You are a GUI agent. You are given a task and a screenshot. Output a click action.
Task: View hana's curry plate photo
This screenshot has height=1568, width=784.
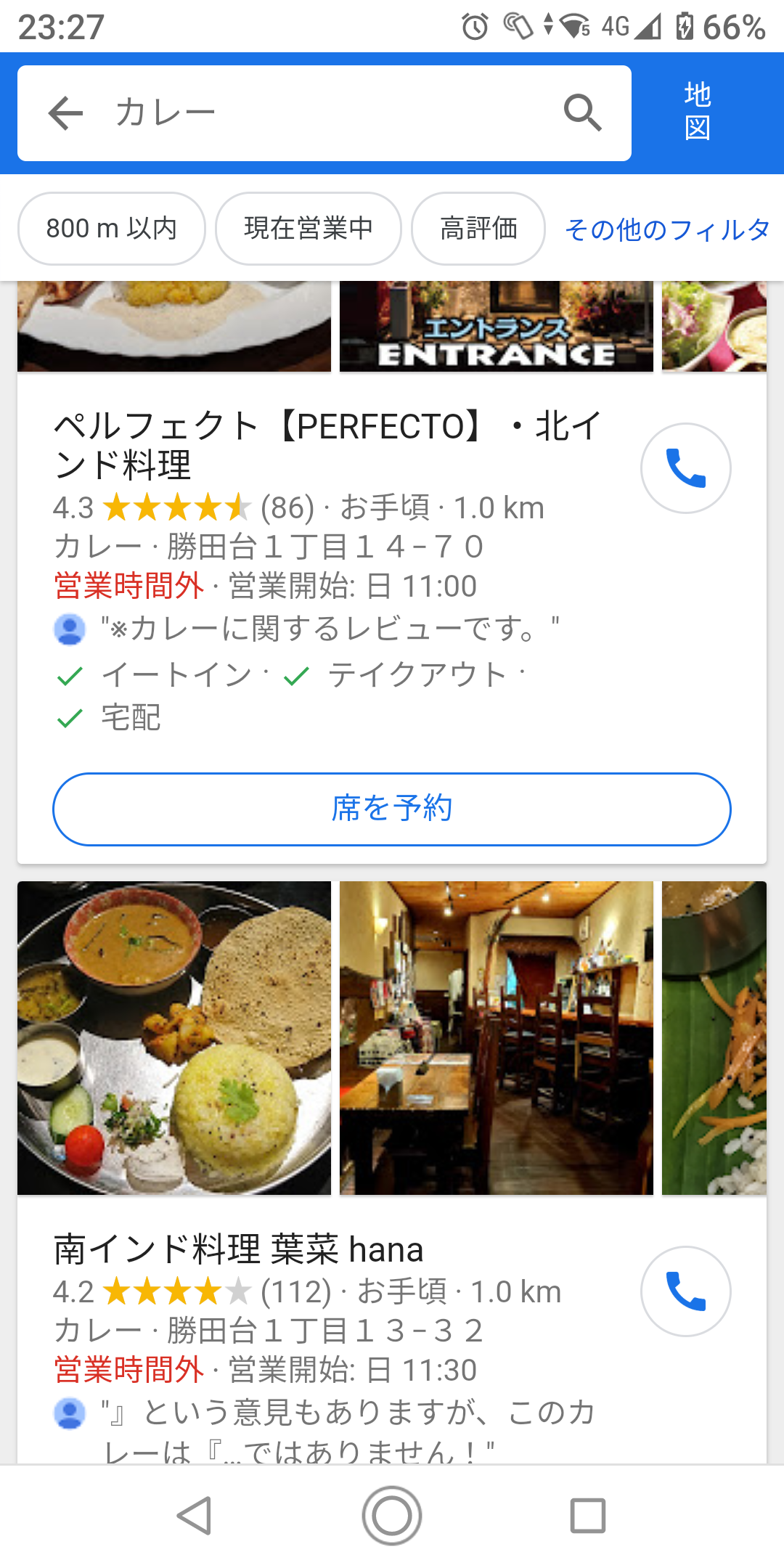[174, 1038]
